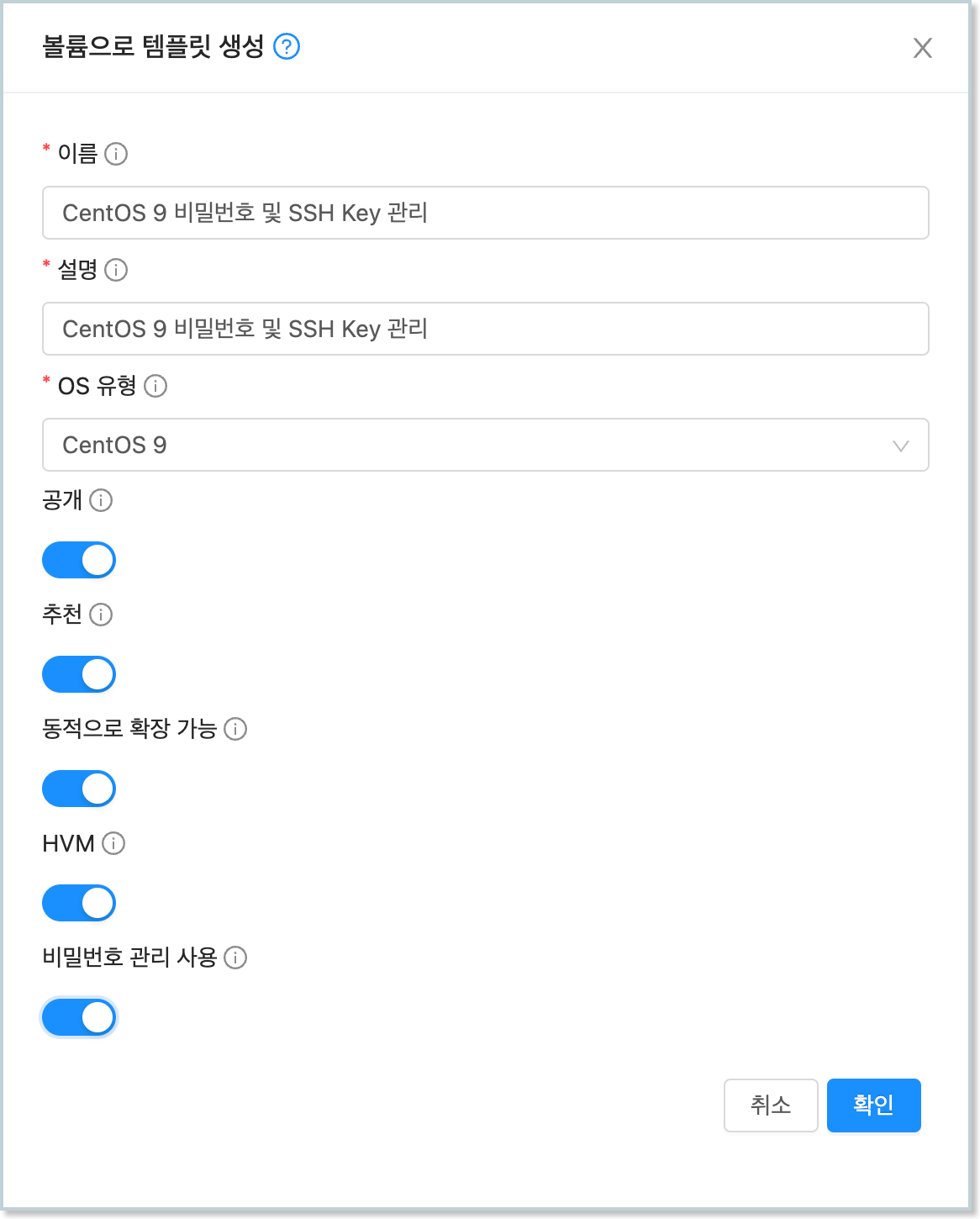This screenshot has width=980, height=1219.
Task: Close the template creation dialog
Action: point(922,48)
